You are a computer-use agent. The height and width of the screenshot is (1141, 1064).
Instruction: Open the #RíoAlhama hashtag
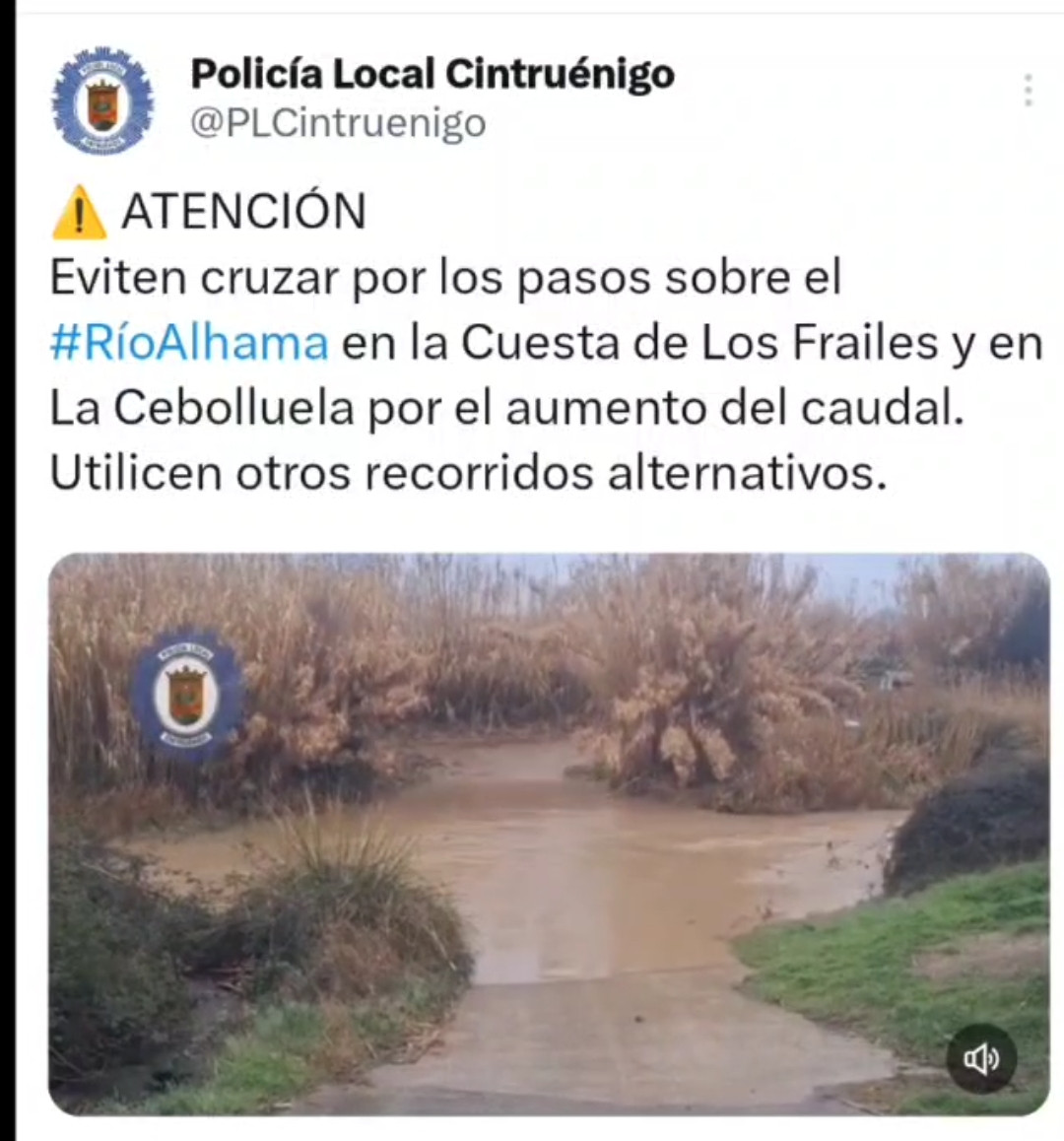[189, 343]
